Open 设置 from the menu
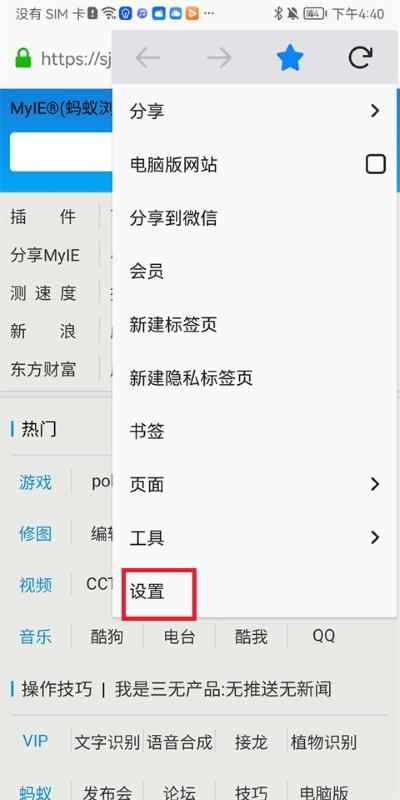This screenshot has height=800, width=400. click(x=255, y=592)
